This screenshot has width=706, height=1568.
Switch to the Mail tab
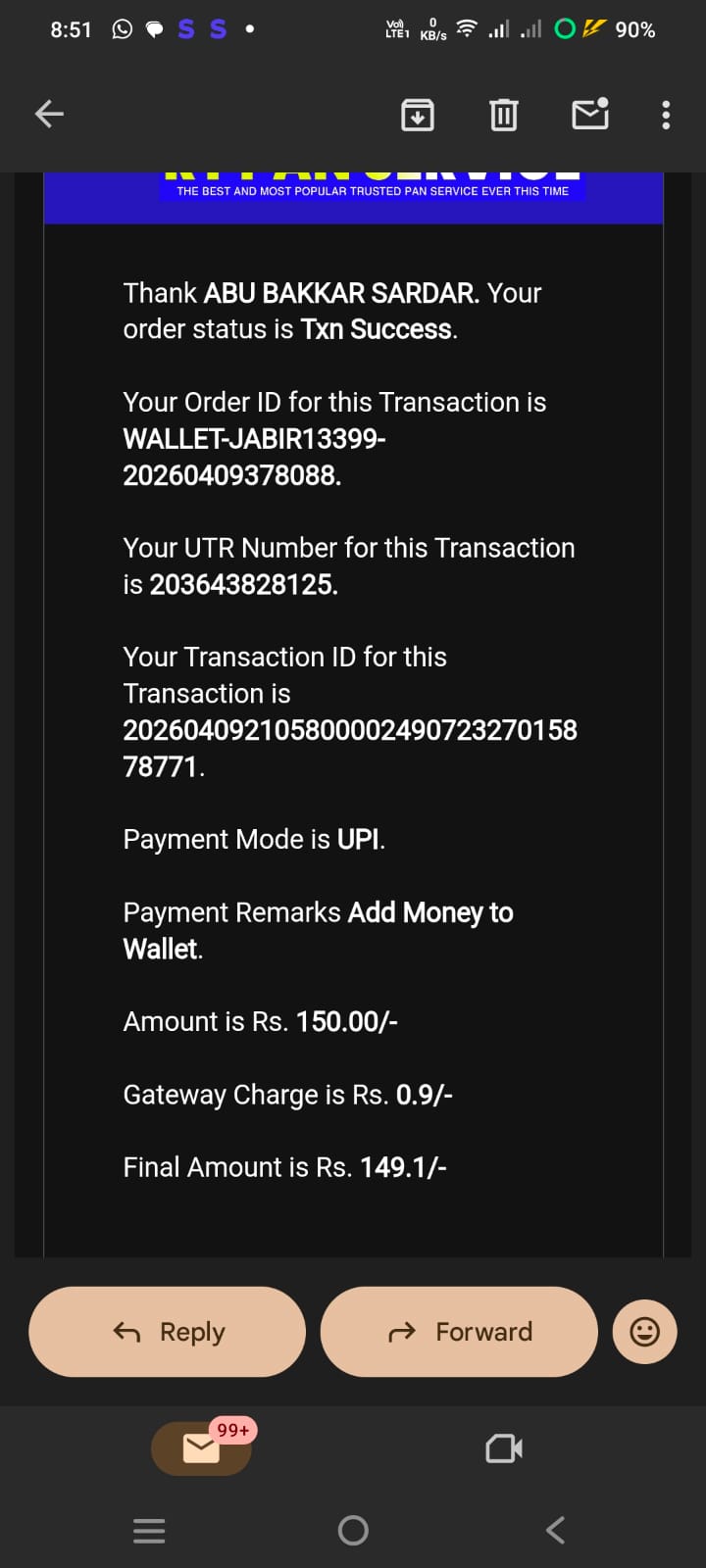pos(201,1448)
